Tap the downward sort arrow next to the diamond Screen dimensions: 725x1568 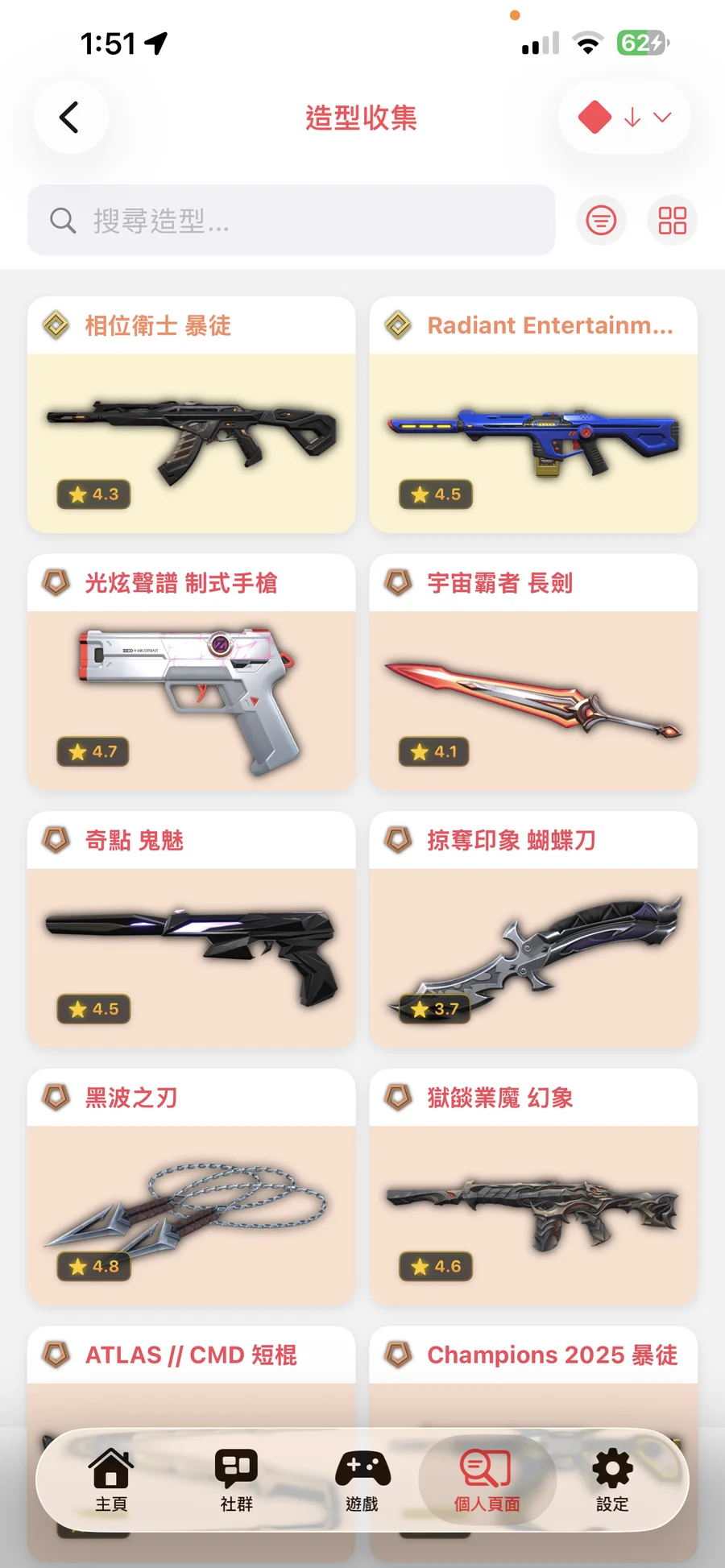(632, 116)
